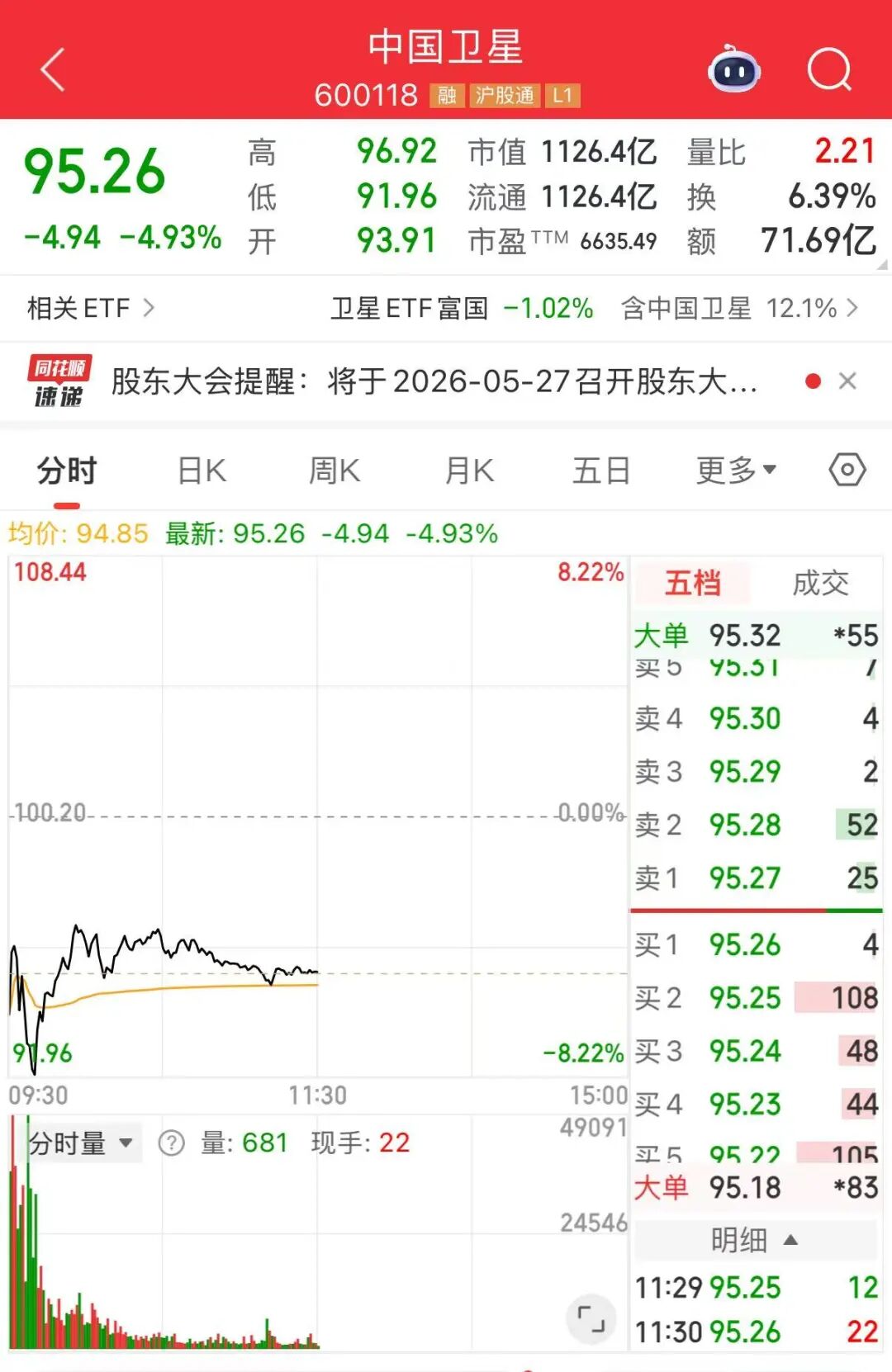This screenshot has height=1372, width=892.
Task: Open the robot assistant icon
Action: pos(734,69)
